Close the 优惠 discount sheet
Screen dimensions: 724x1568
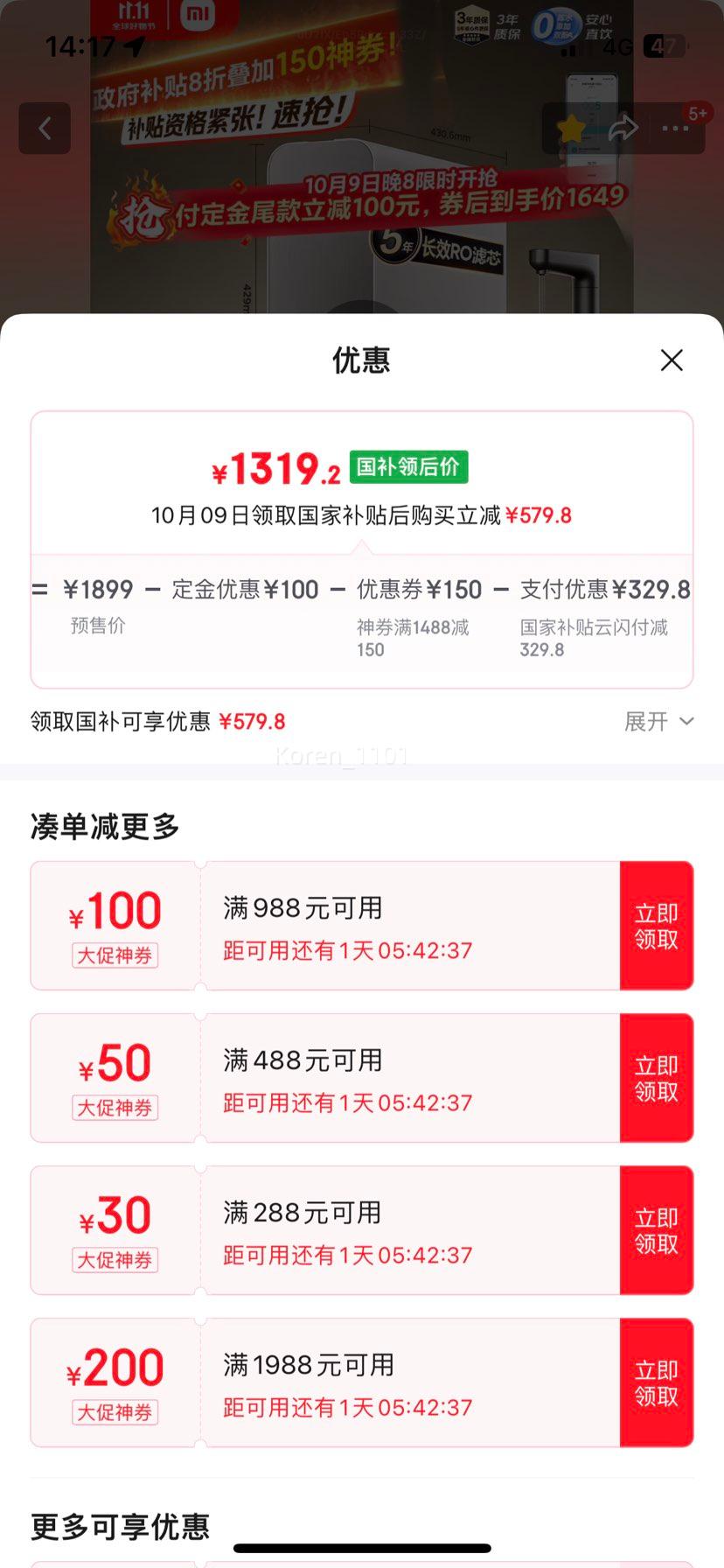672,360
